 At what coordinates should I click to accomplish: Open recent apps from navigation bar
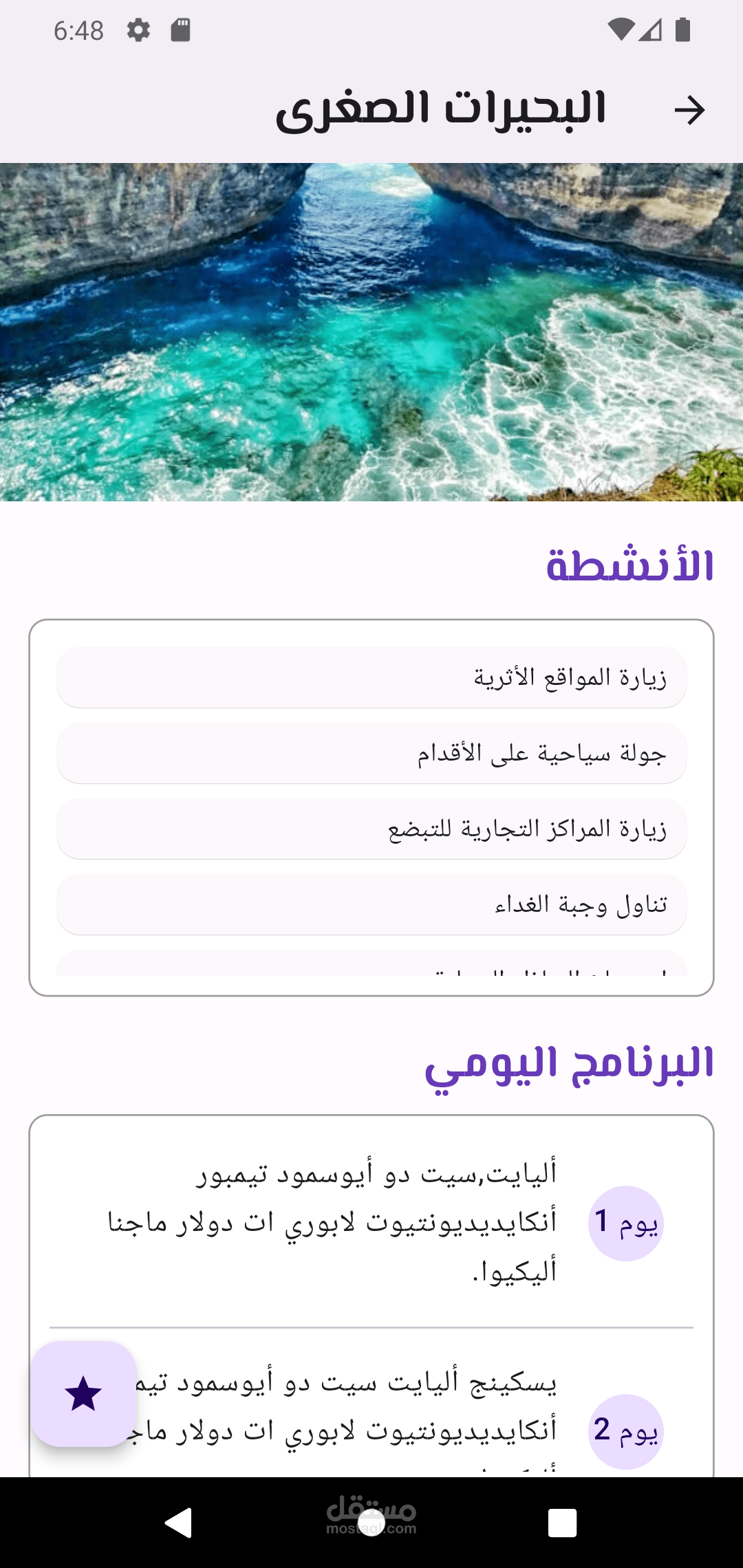pyautogui.click(x=562, y=1523)
